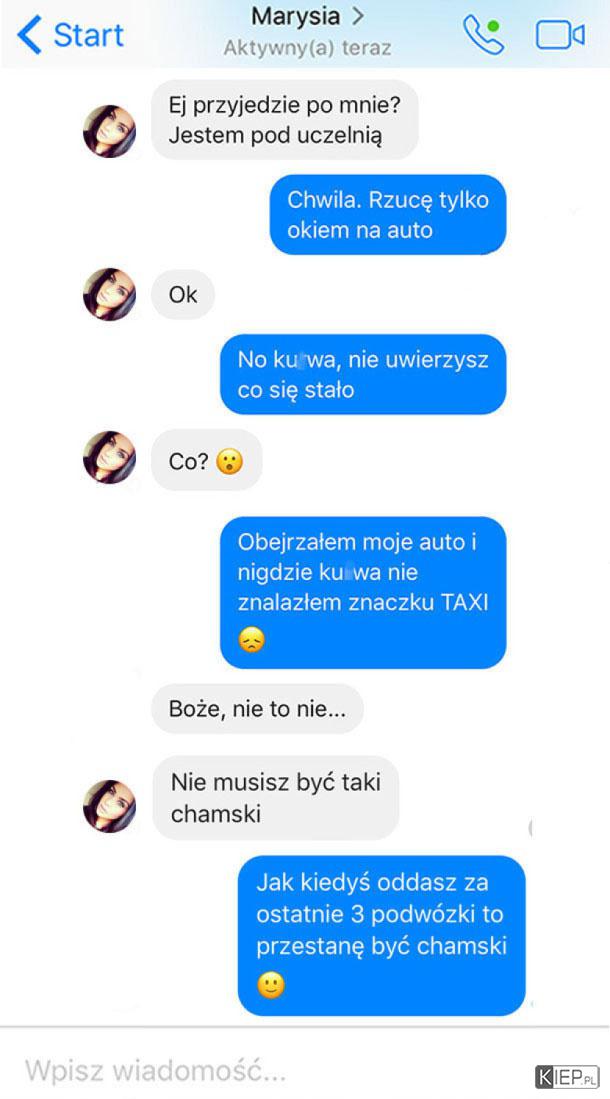
Task: Open Marysia's contact details
Action: click(306, 18)
